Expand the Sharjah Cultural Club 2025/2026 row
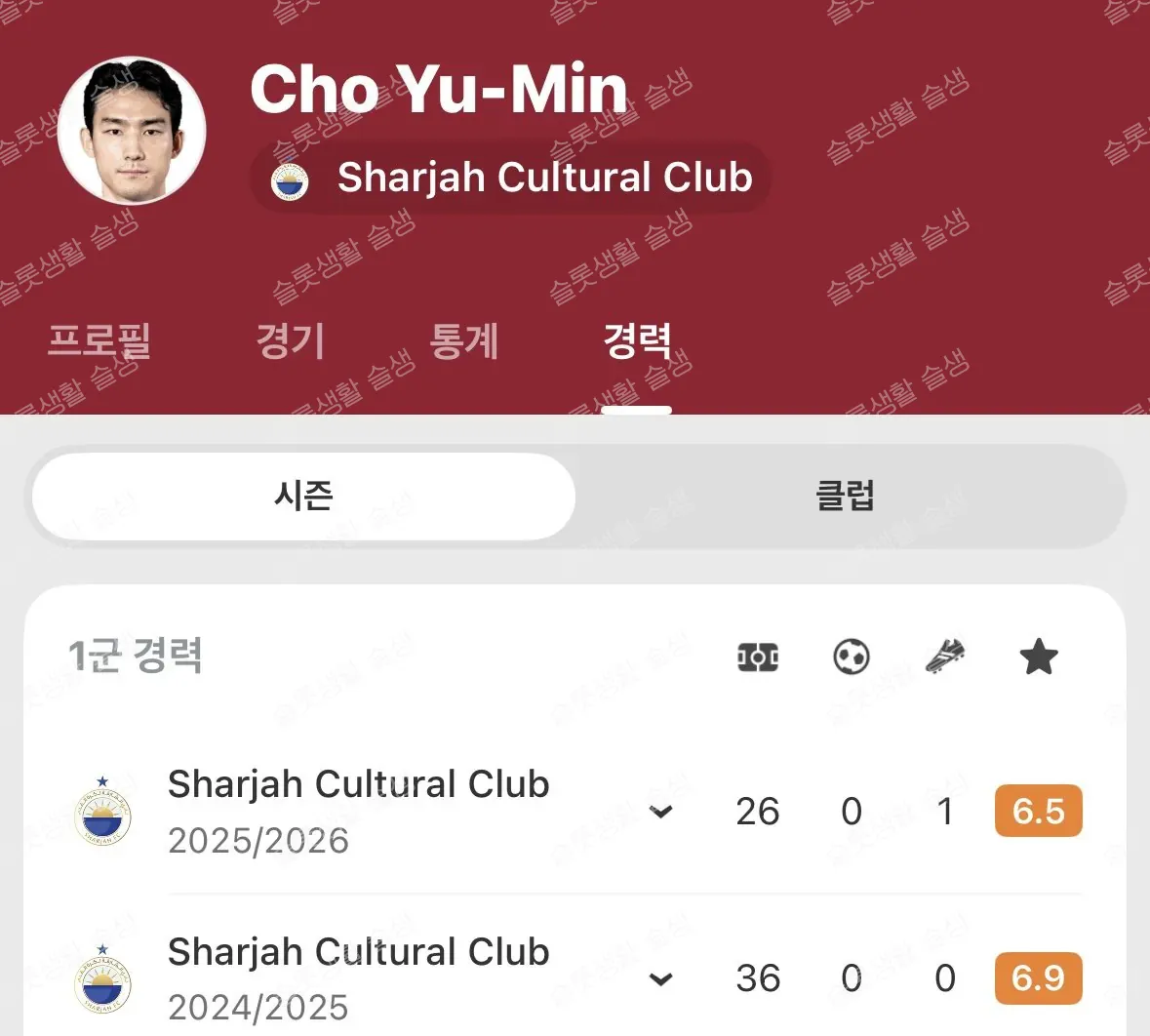This screenshot has height=1036, width=1150. (x=661, y=812)
